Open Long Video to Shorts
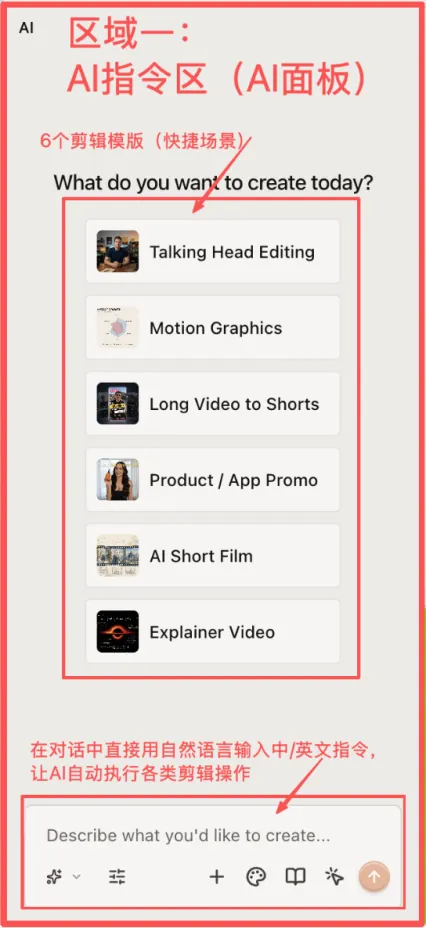The height and width of the screenshot is (928, 426). click(x=212, y=404)
